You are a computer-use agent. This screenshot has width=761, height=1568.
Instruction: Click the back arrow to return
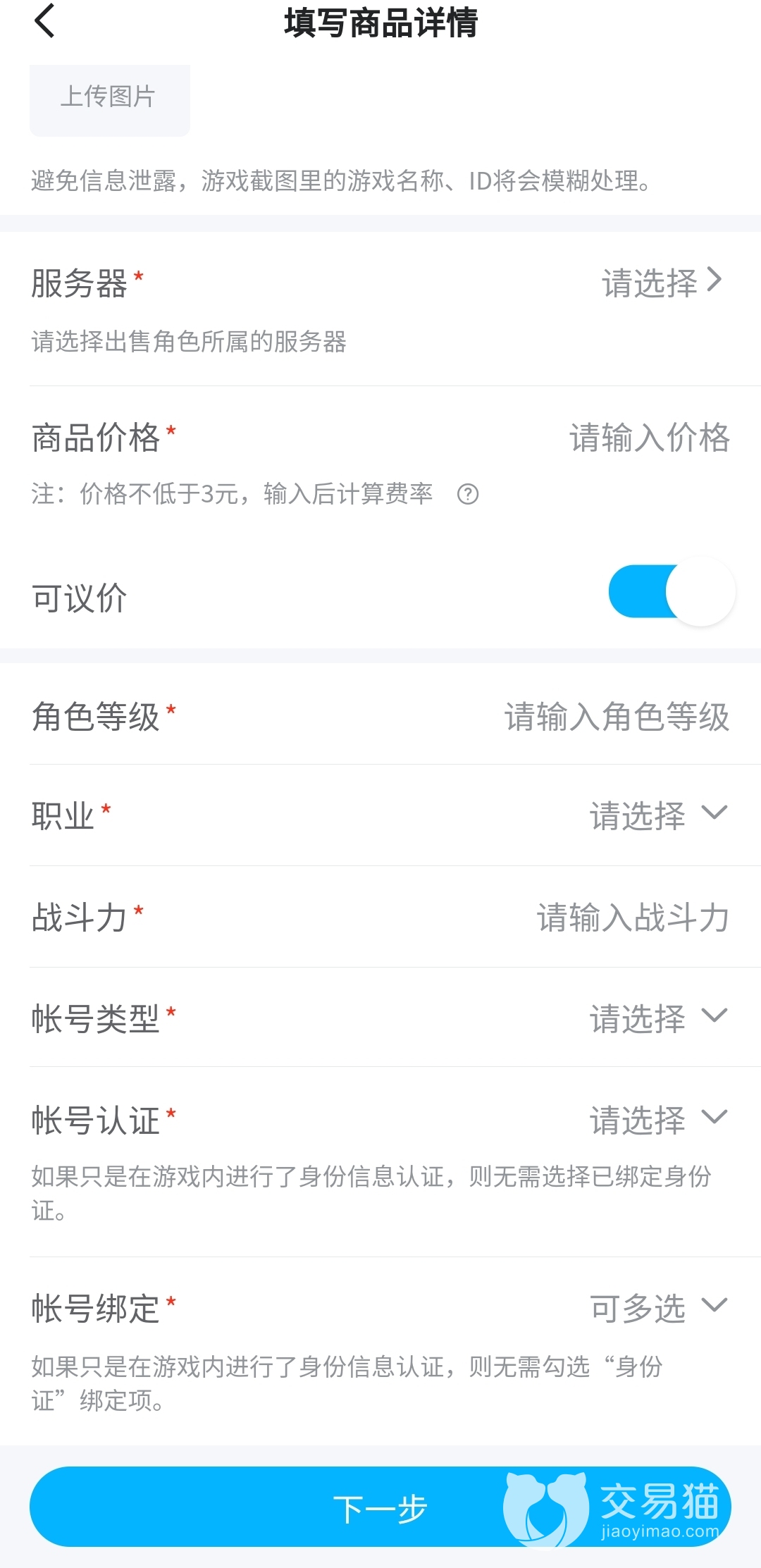point(42,23)
